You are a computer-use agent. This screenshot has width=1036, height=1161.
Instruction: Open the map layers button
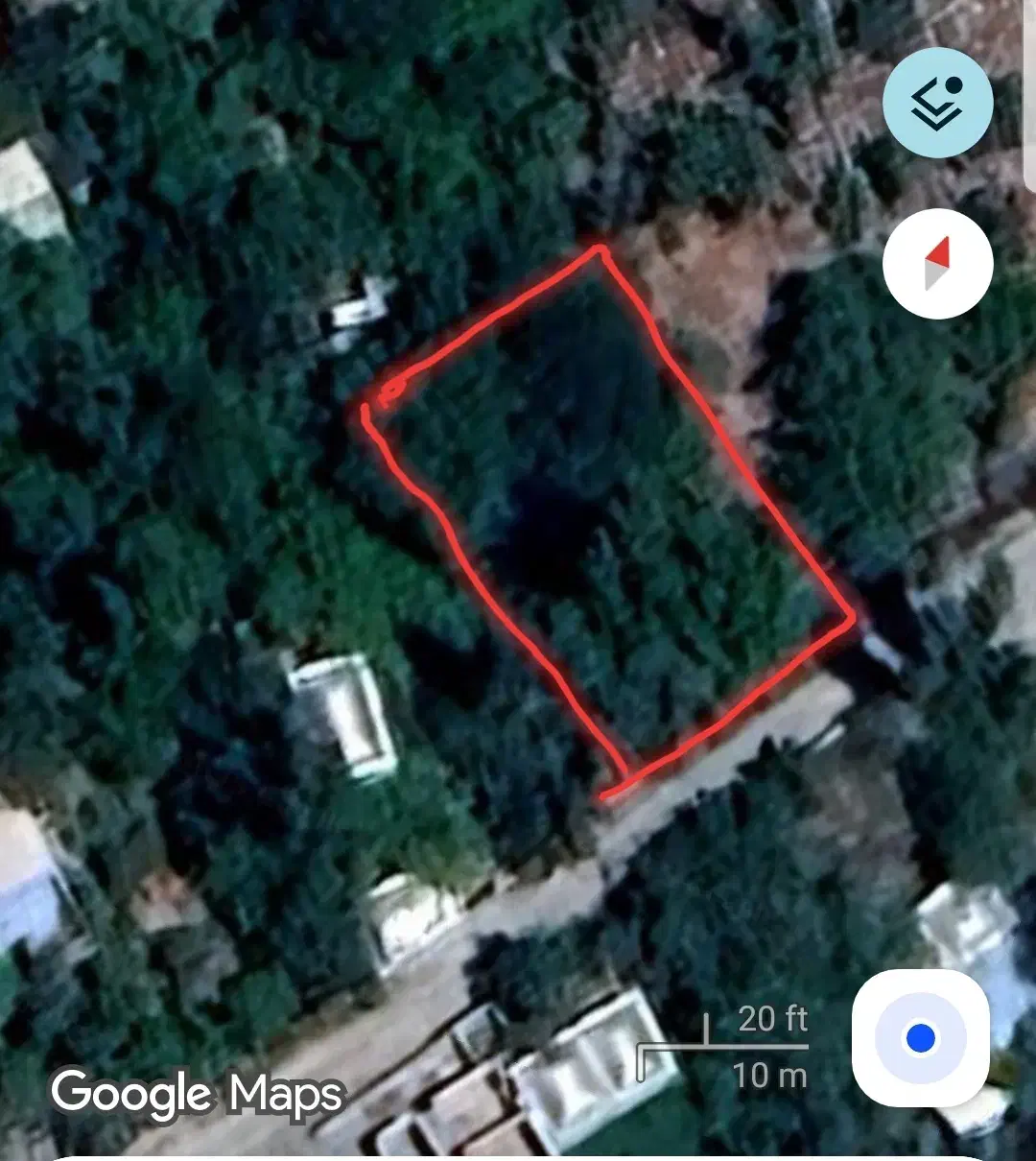coord(937,104)
